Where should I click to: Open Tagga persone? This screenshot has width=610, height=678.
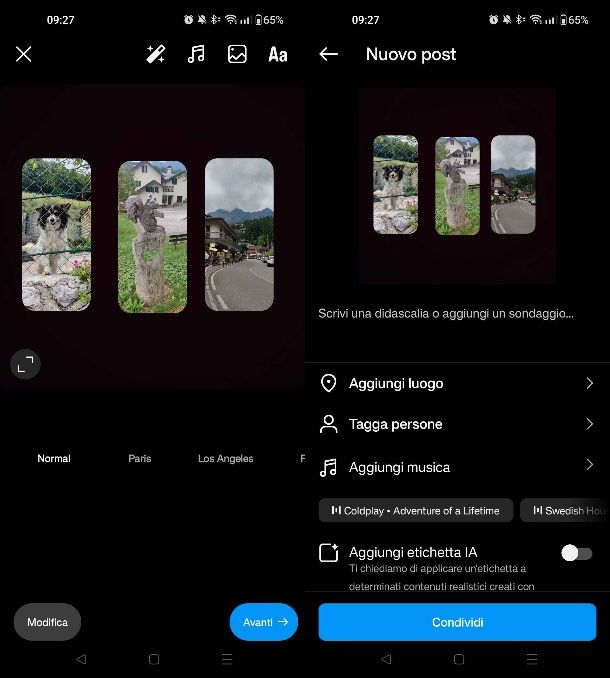coord(457,424)
